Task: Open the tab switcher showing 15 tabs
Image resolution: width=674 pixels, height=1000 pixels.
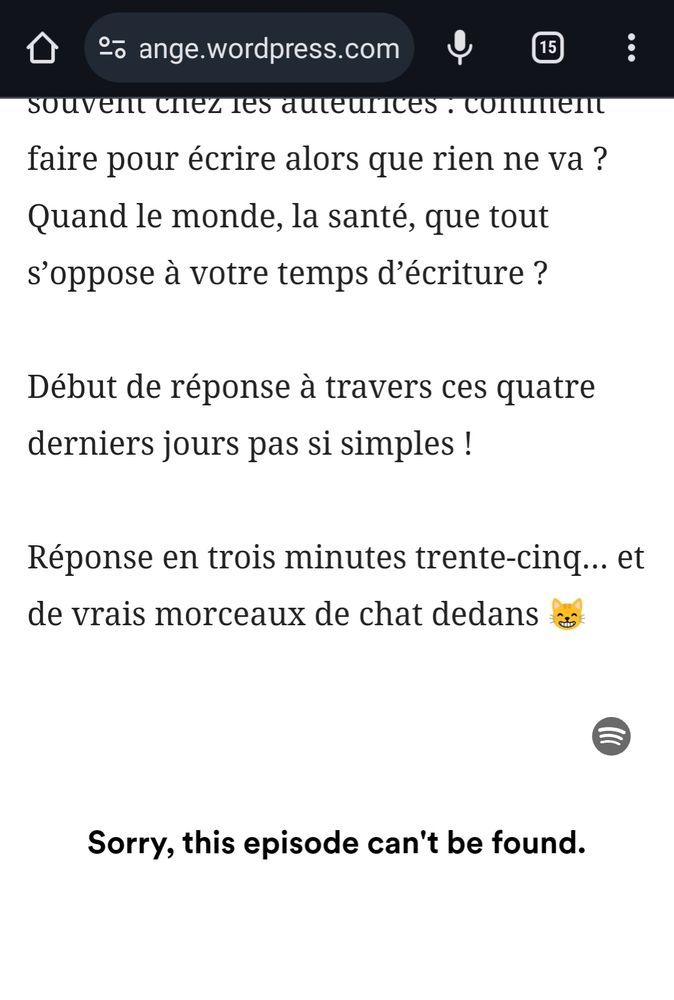Action: click(x=548, y=48)
